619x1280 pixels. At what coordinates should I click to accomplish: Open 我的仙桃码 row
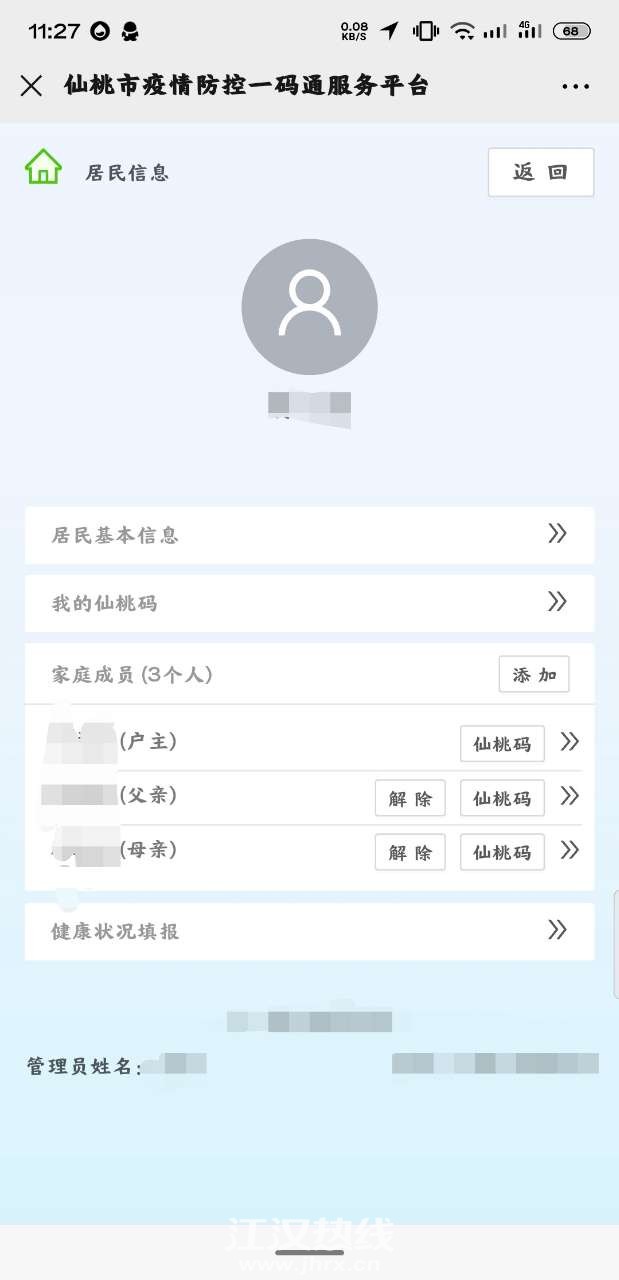[x=309, y=603]
